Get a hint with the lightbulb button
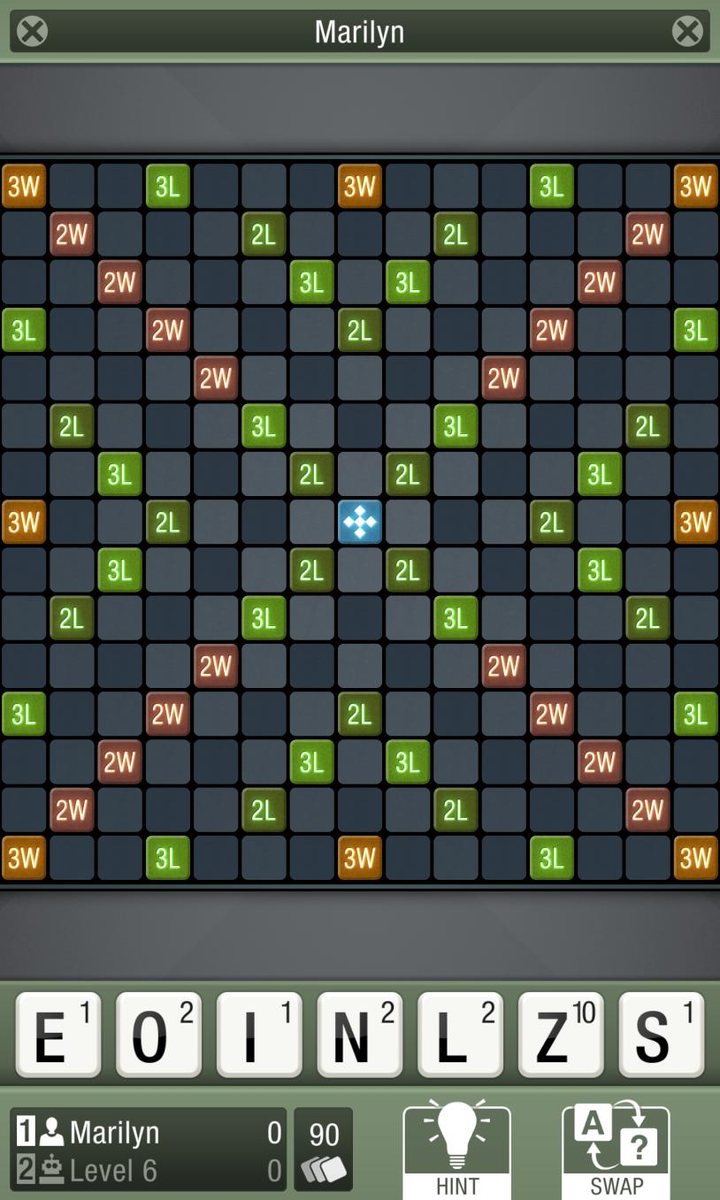 tap(457, 1148)
